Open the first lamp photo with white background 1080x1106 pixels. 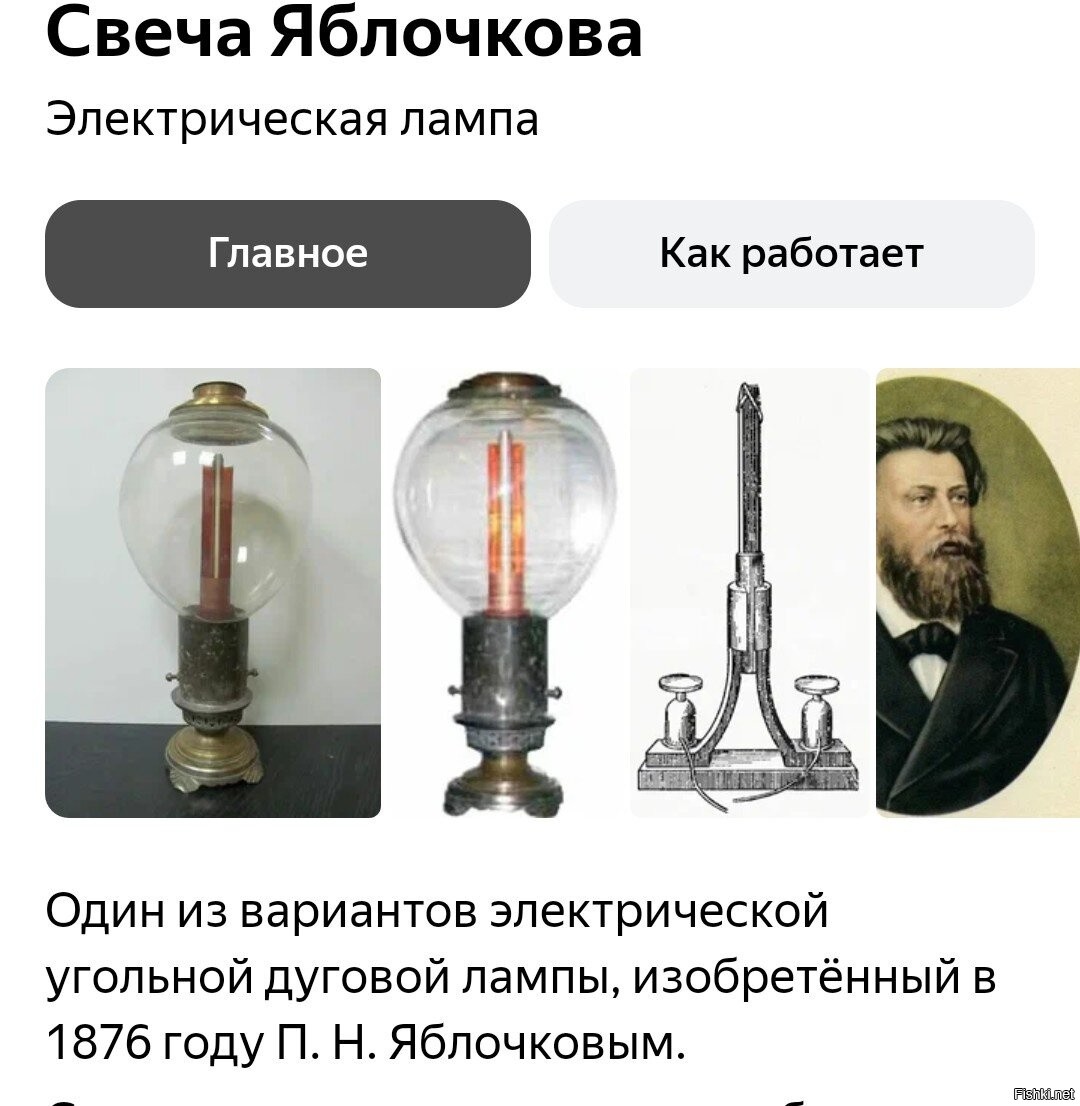coord(213,592)
